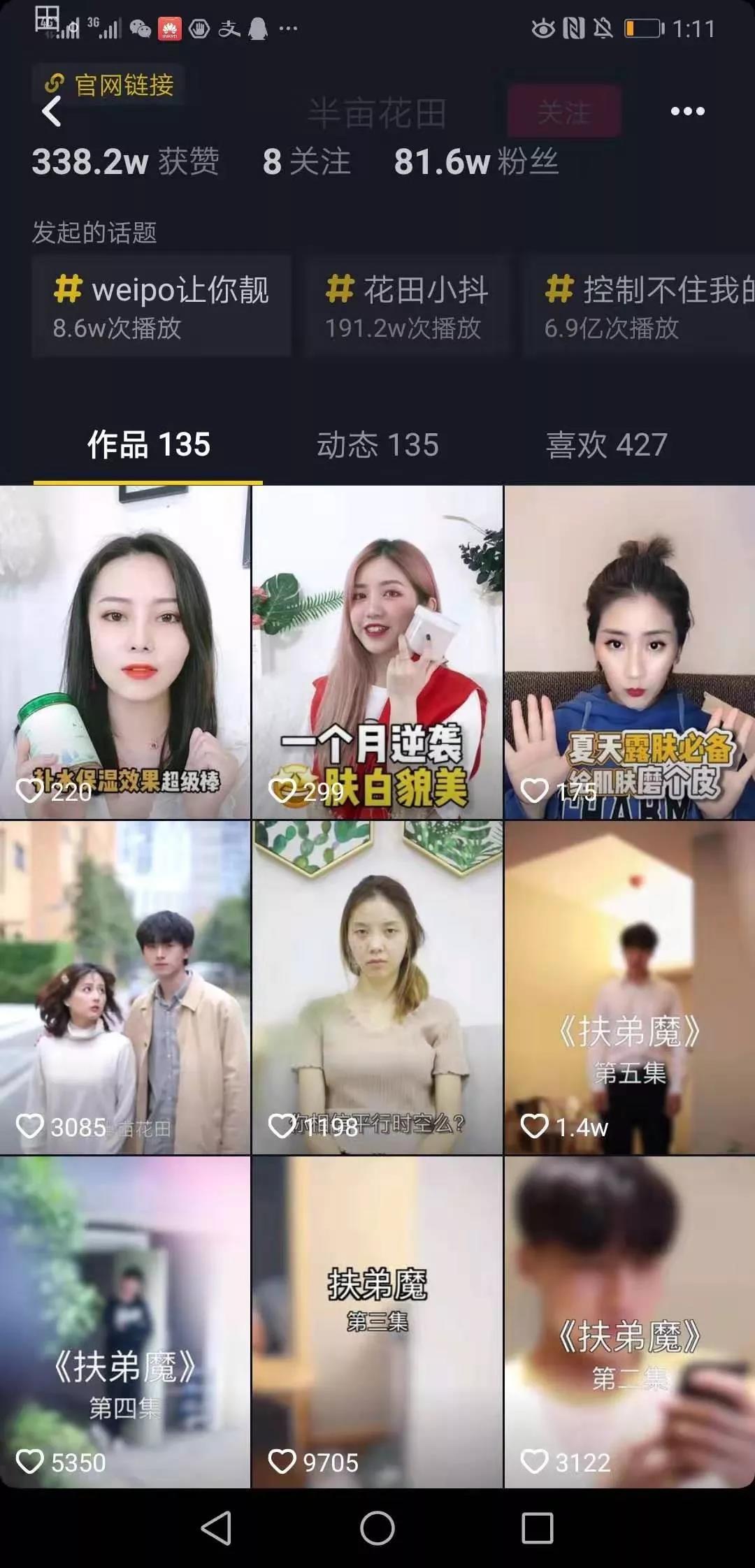Play 《扶弟魔》第二集 video
This screenshot has height=1568, width=755.
coord(630,1321)
